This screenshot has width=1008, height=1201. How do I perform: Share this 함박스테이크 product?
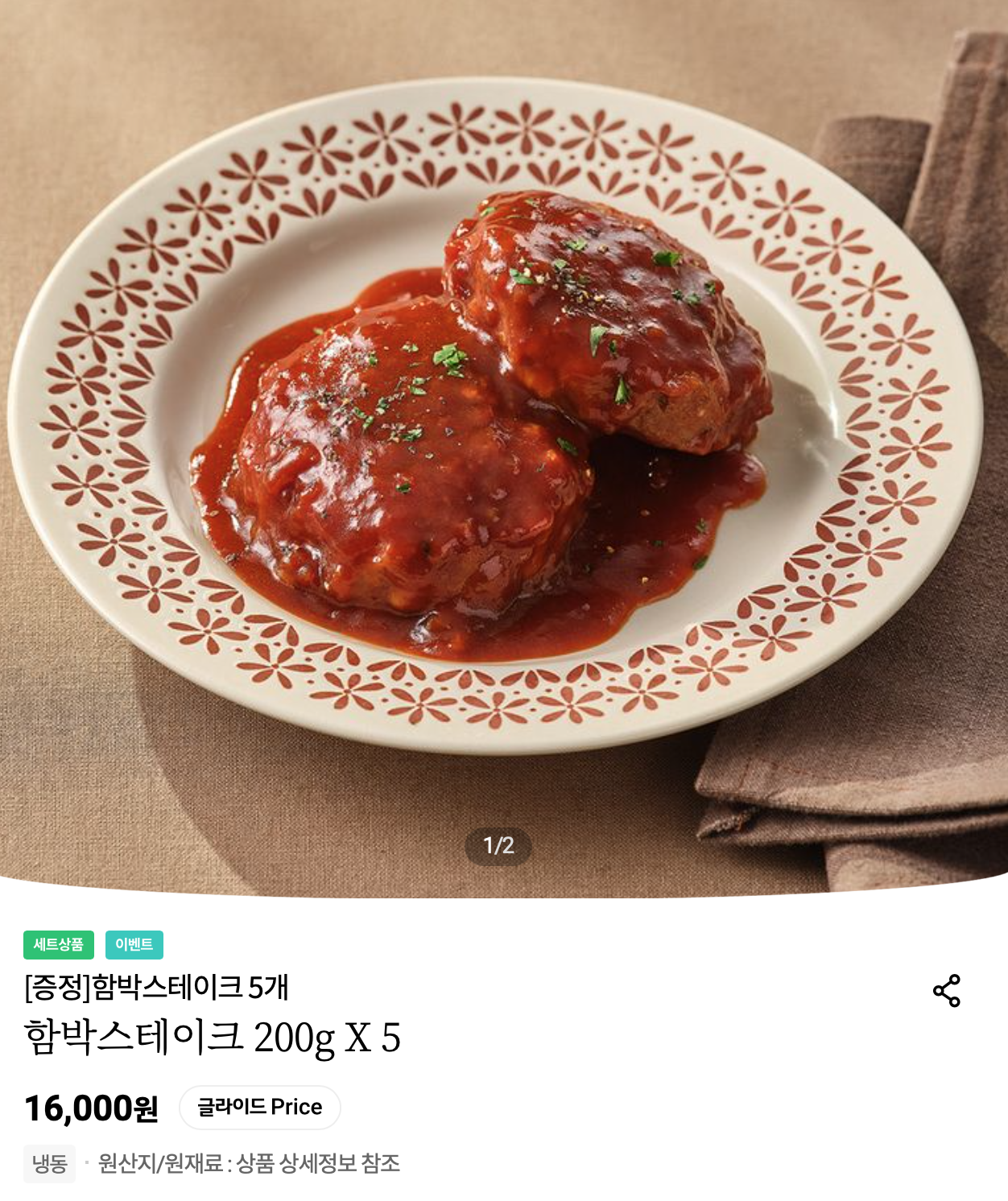click(947, 990)
